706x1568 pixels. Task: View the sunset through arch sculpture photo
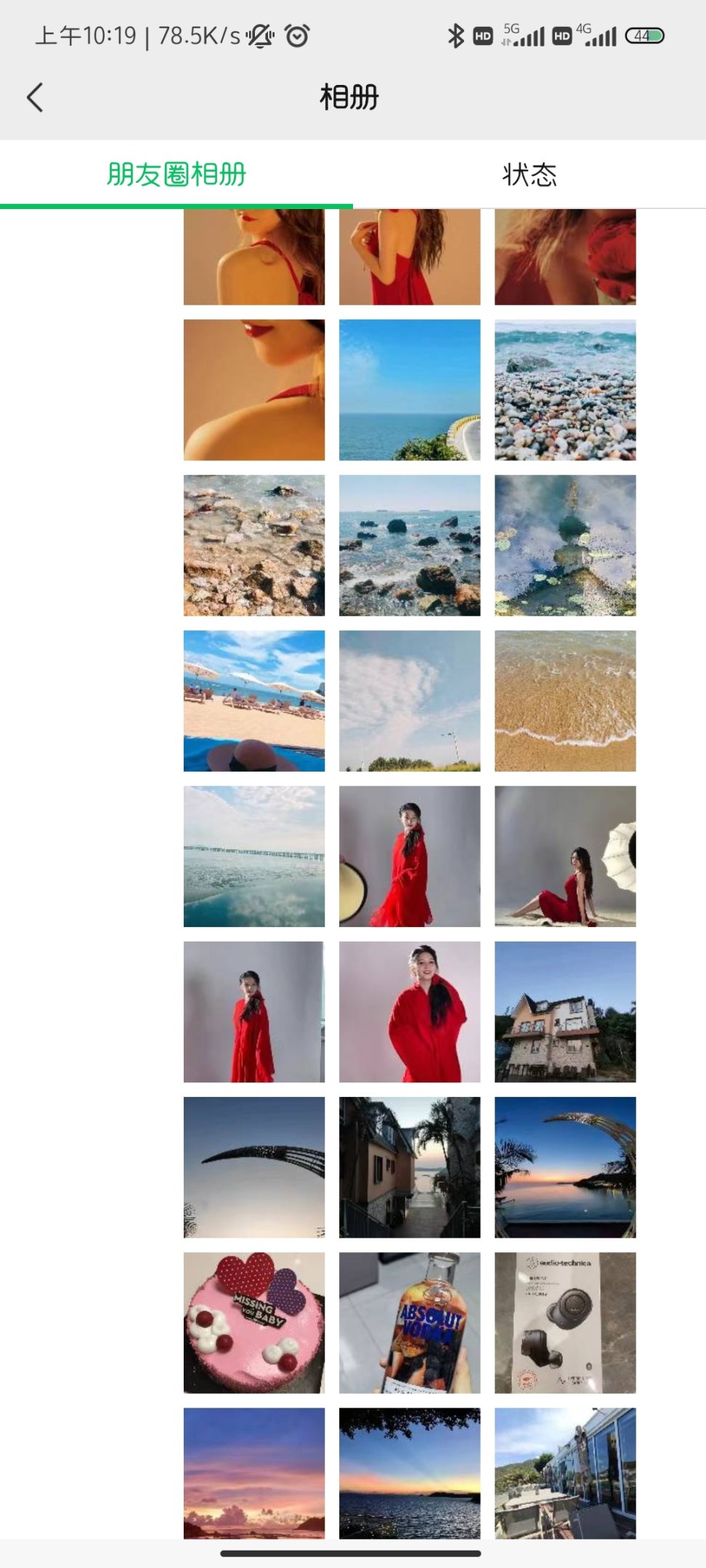tap(564, 1167)
